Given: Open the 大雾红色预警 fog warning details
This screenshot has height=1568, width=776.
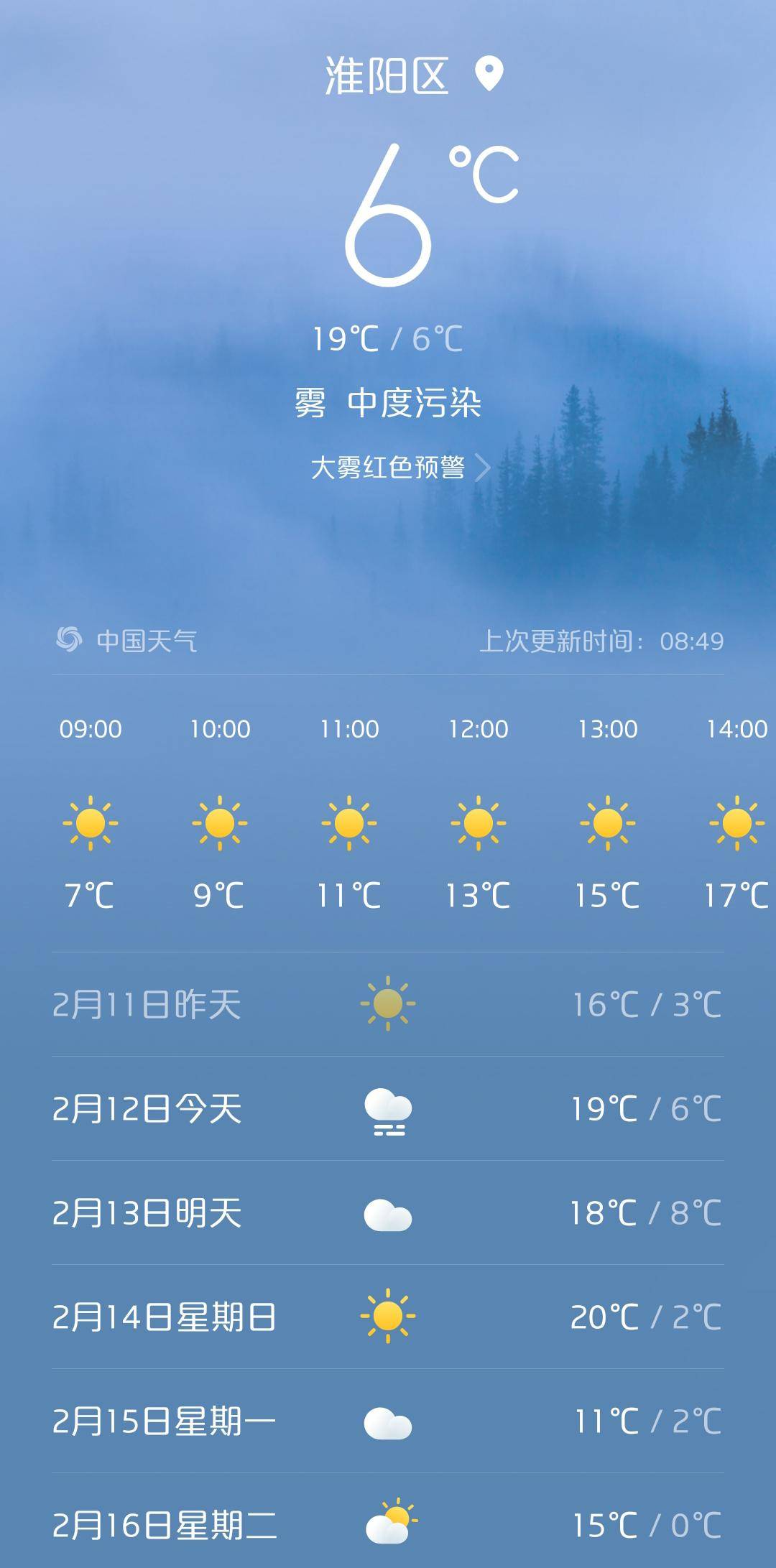Looking at the screenshot, I should [x=399, y=468].
